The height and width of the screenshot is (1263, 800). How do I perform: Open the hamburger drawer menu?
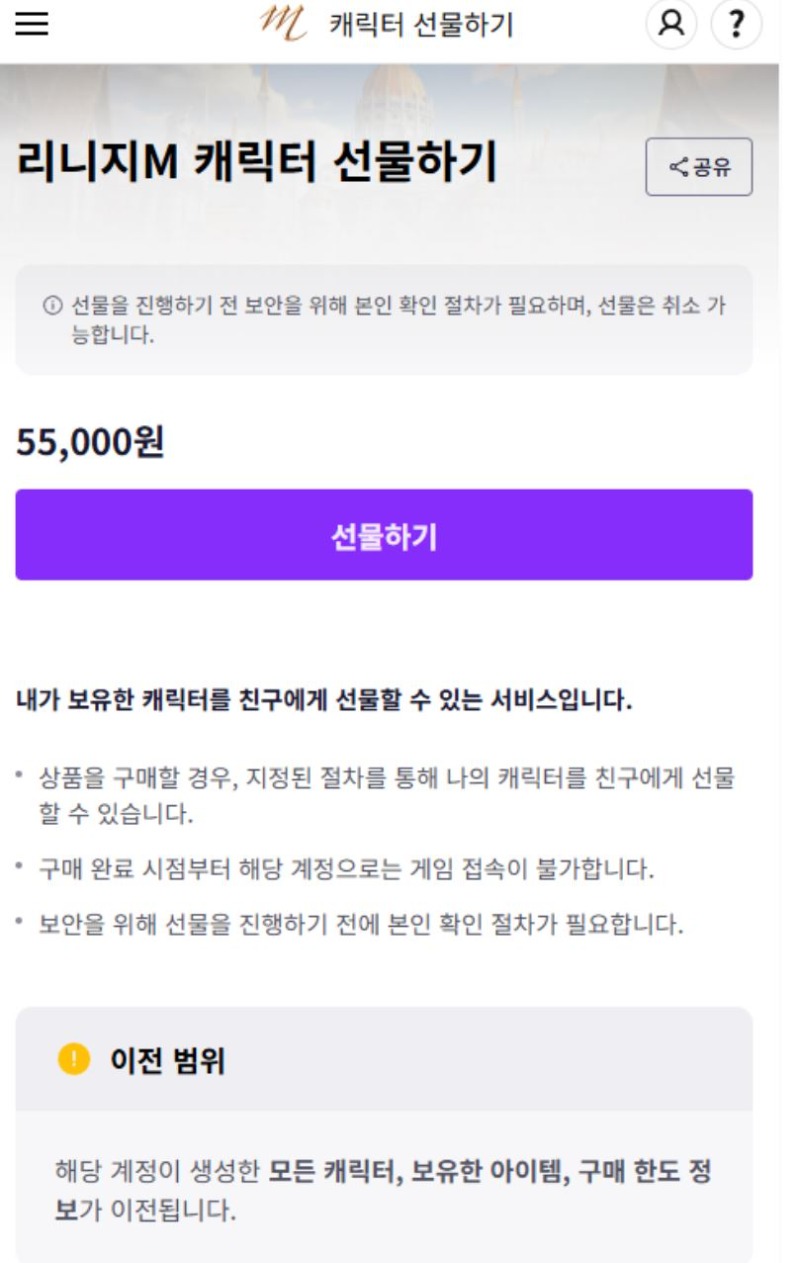pyautogui.click(x=31, y=25)
